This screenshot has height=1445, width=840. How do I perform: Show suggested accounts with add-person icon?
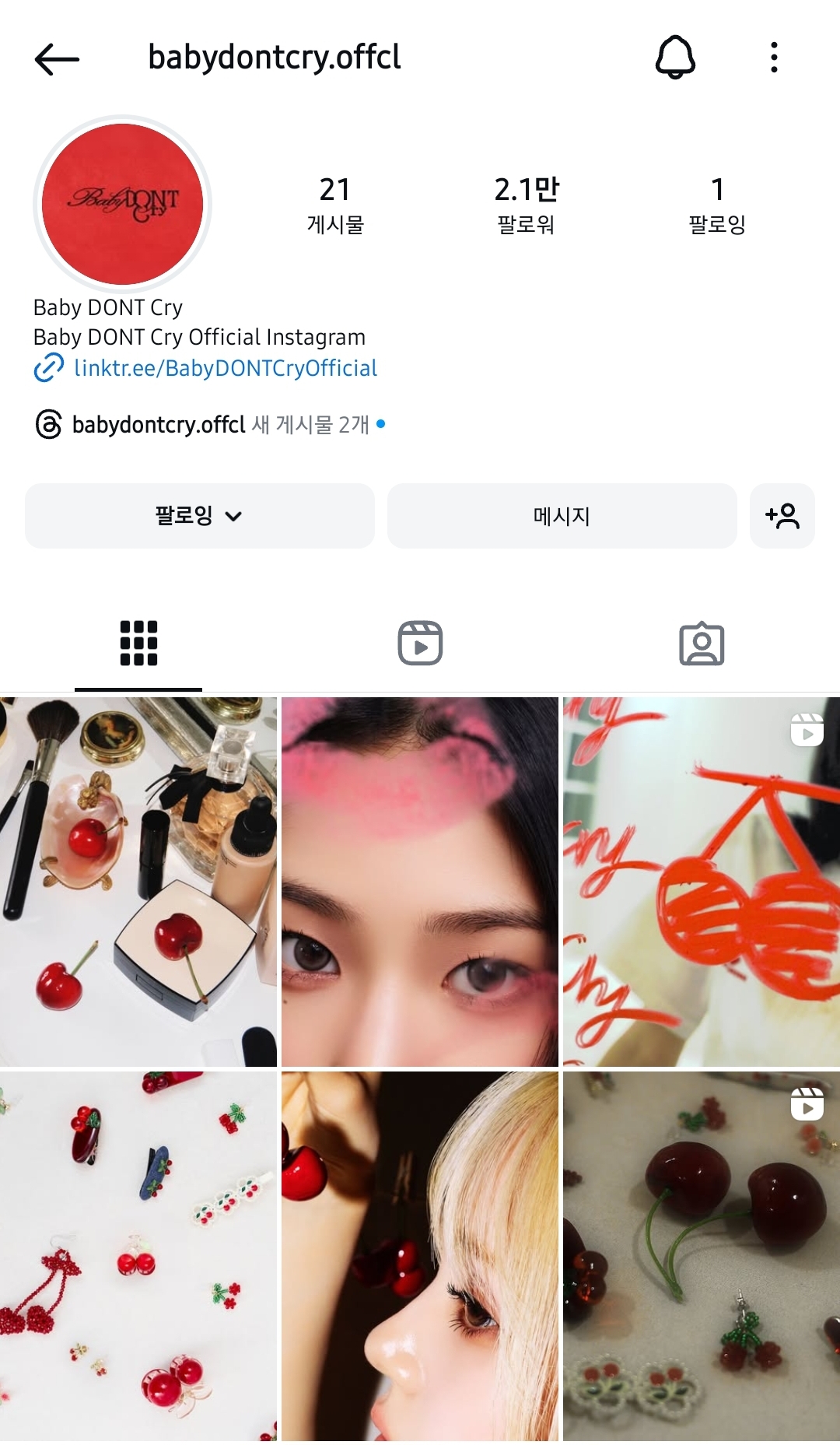click(782, 516)
